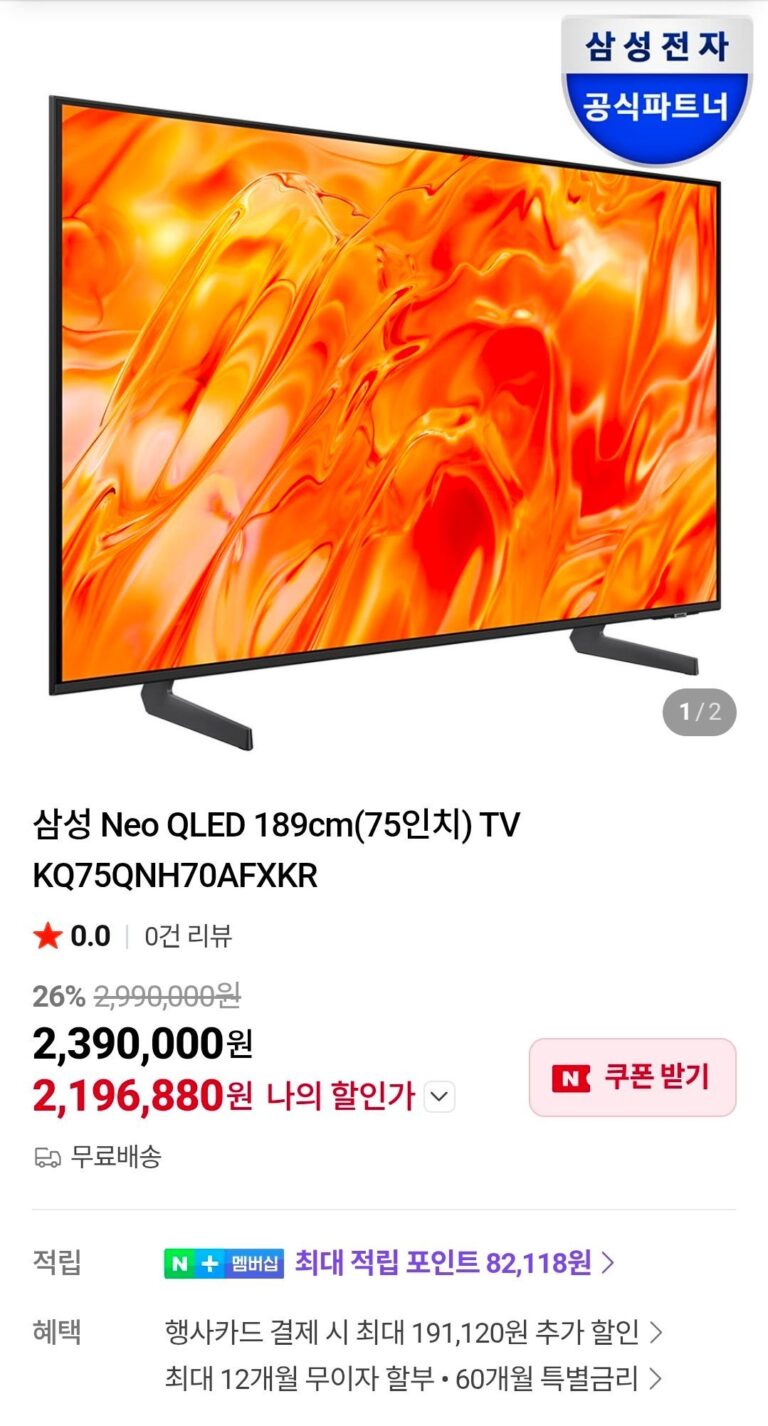Open the 최대 적립 포인트 82,118원 details
The height and width of the screenshot is (1426, 768).
coord(454,1263)
